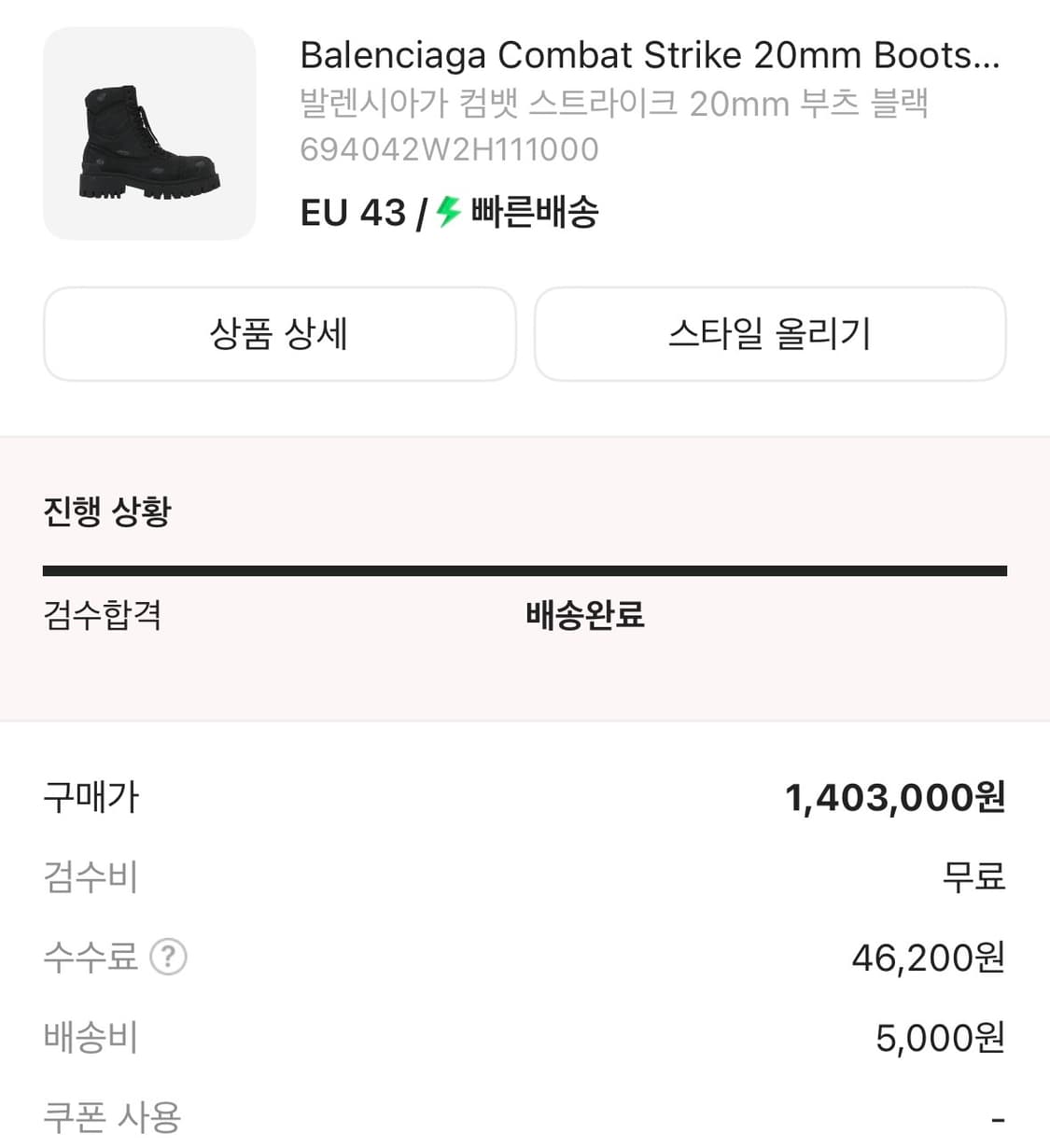Select the 수수료 fee amount 46,200원
The image size is (1050, 1148).
928,957
